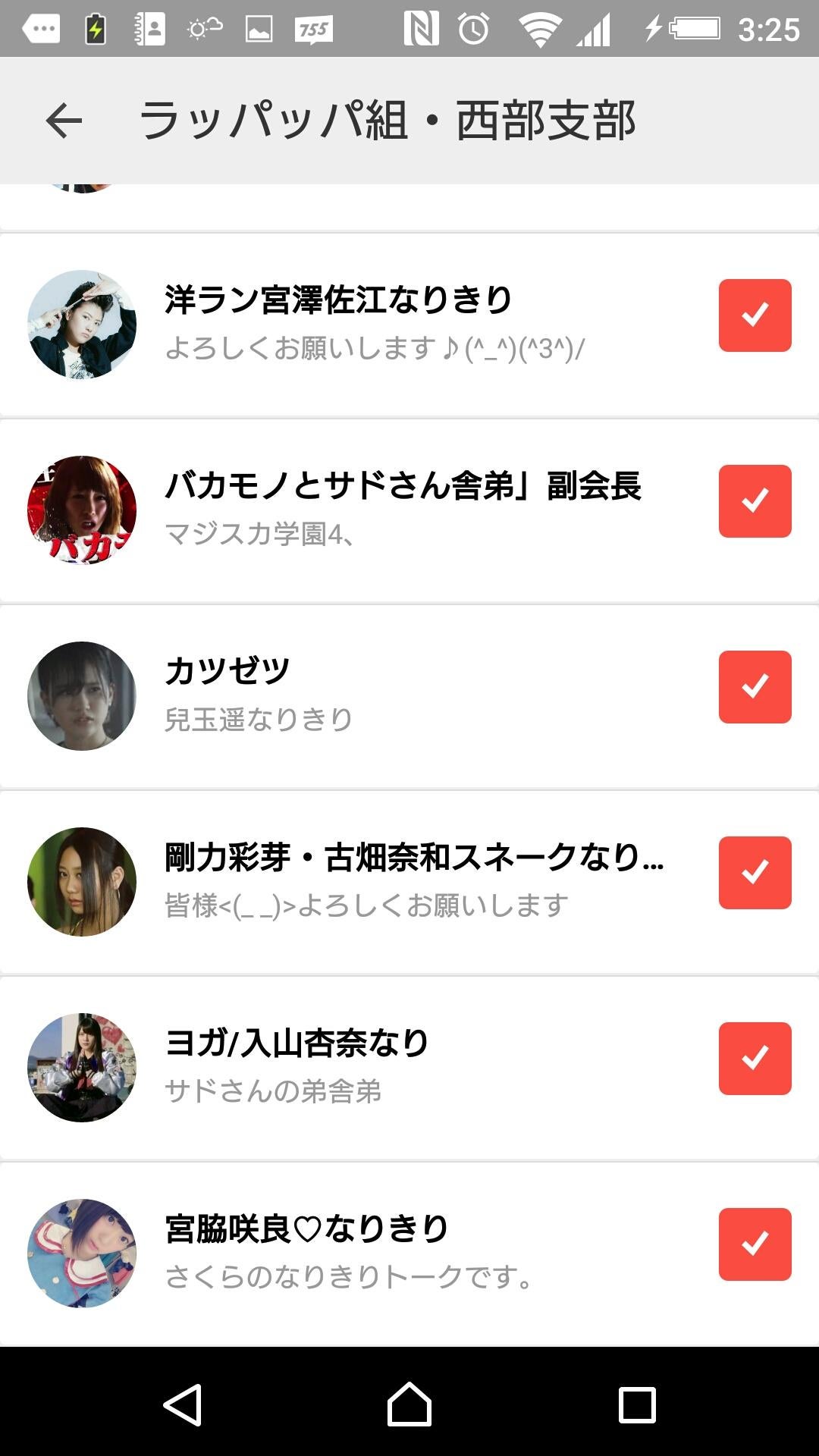Open the 洋ラン宮澤佐江なりきり row

379,323
